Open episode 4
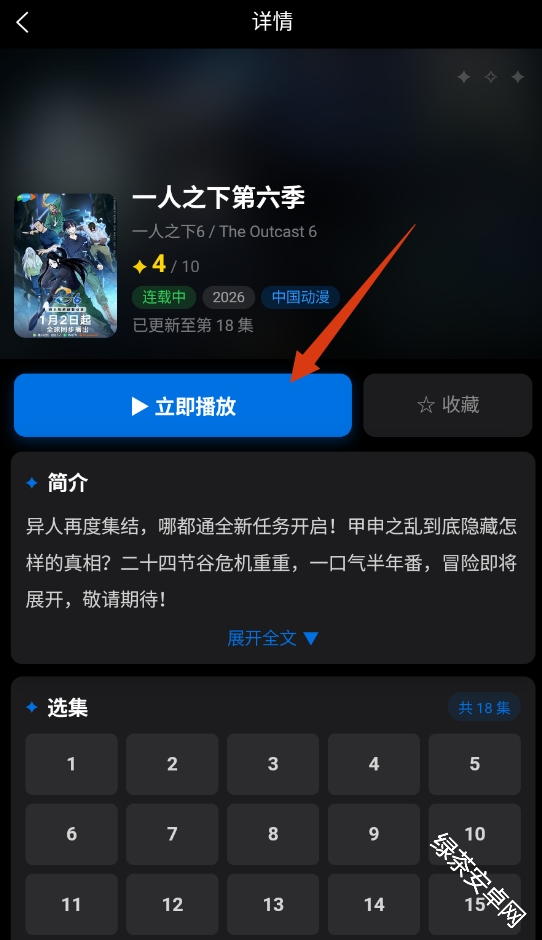This screenshot has height=940, width=542. [374, 764]
